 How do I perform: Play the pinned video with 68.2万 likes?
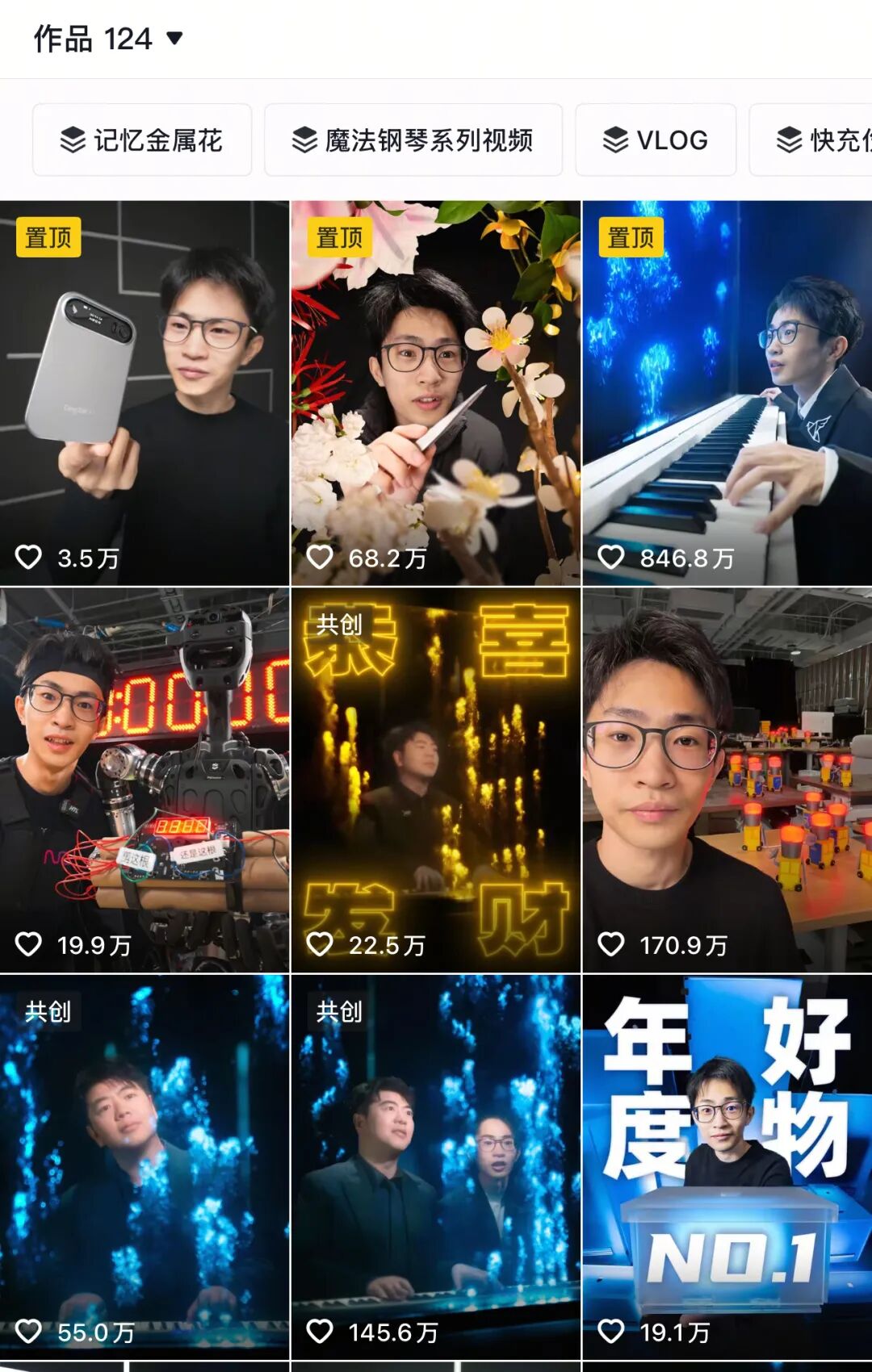tap(435, 393)
